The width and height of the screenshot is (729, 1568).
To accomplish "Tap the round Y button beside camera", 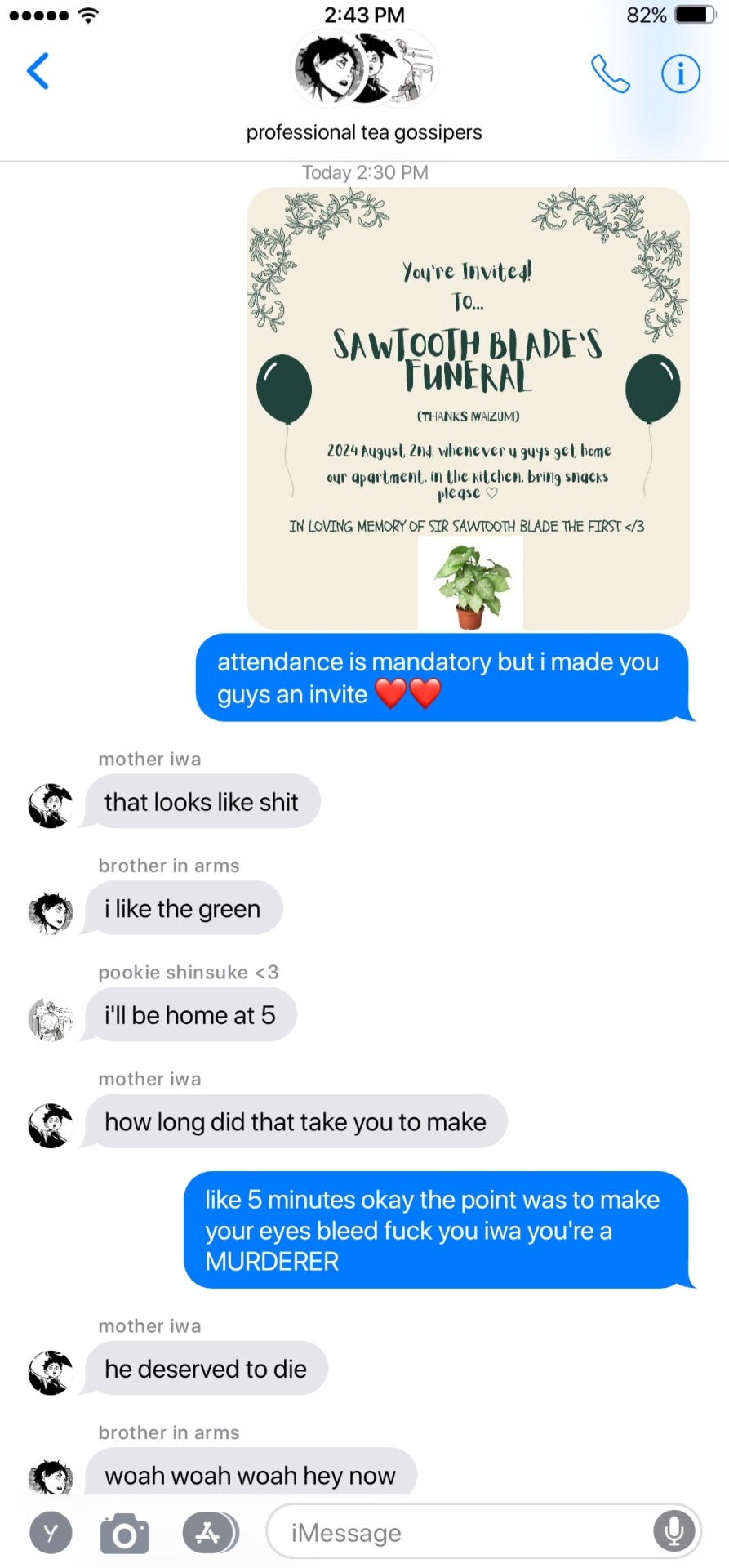I will pyautogui.click(x=51, y=1533).
